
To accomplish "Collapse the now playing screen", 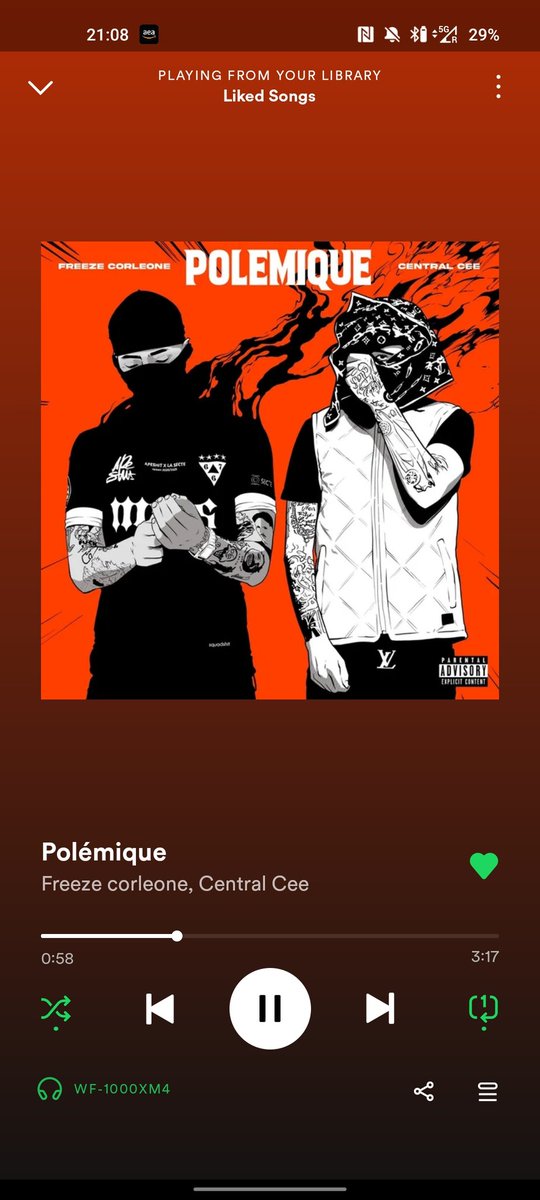I will 40,88.
